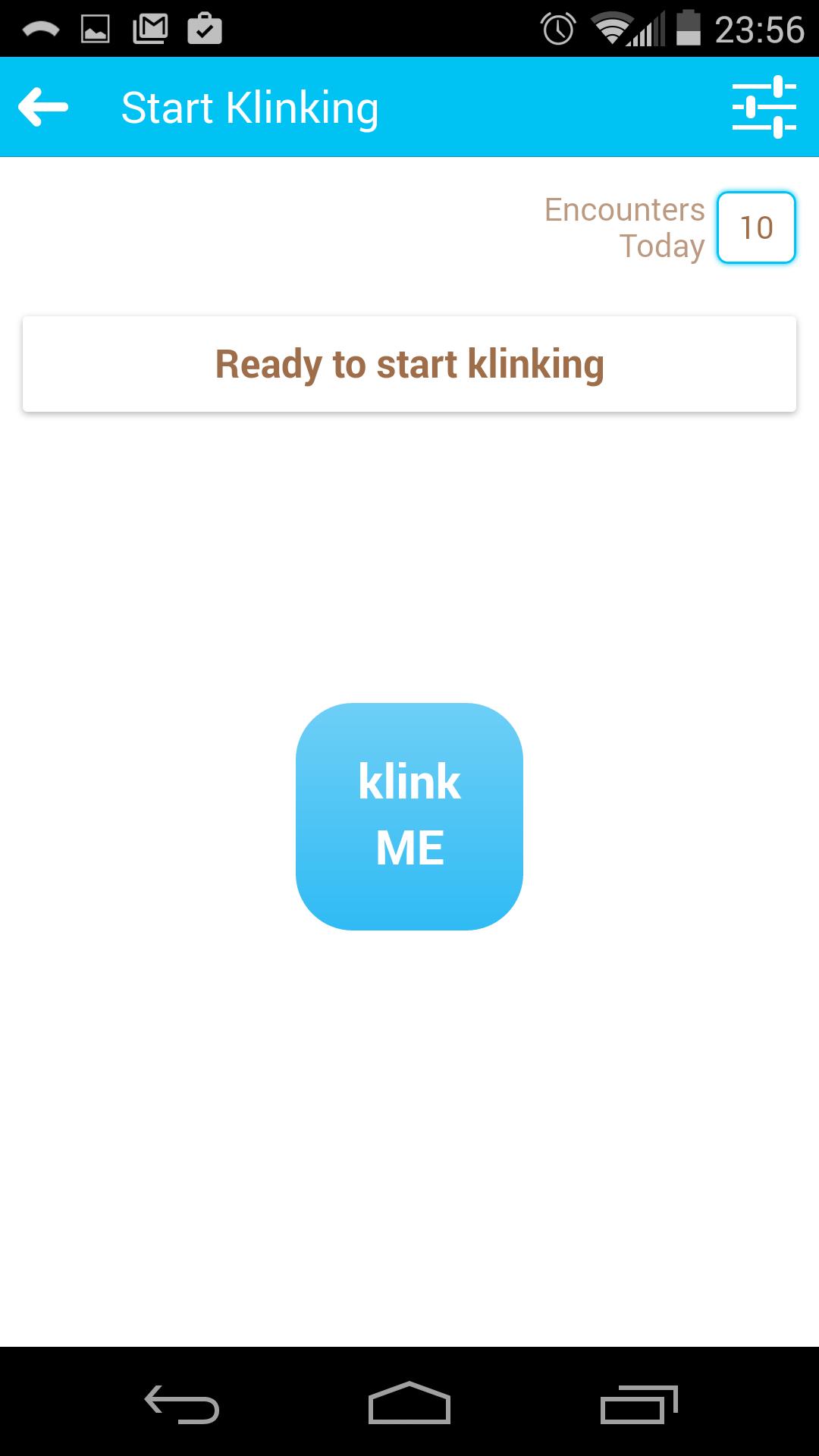Tap the Ready to start klinking banner
Viewport: 819px width, 1456px height.
tap(409, 364)
